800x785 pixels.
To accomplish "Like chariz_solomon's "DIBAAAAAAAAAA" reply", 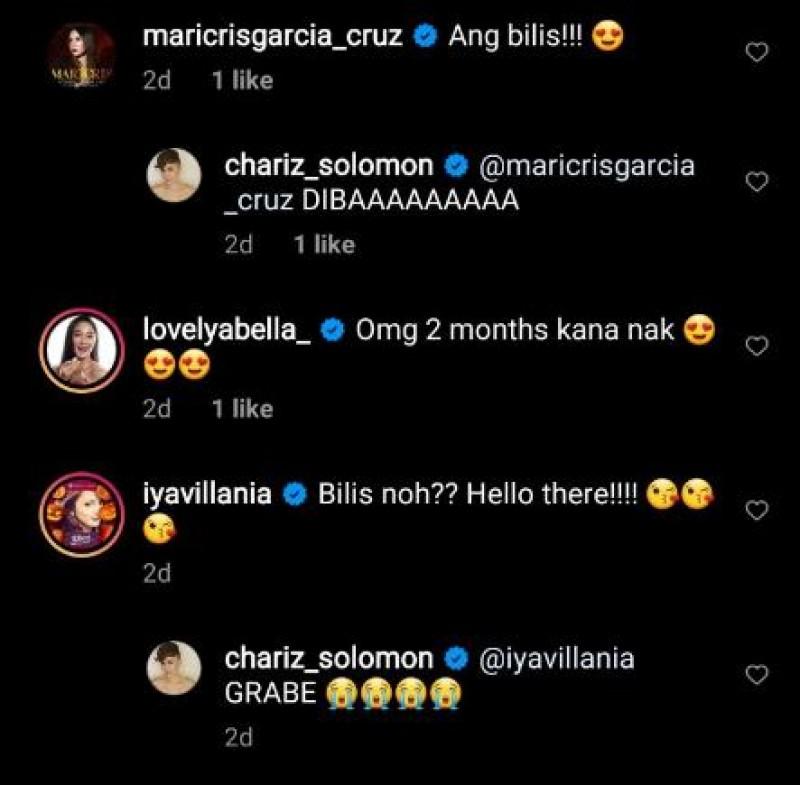I will tap(758, 181).
